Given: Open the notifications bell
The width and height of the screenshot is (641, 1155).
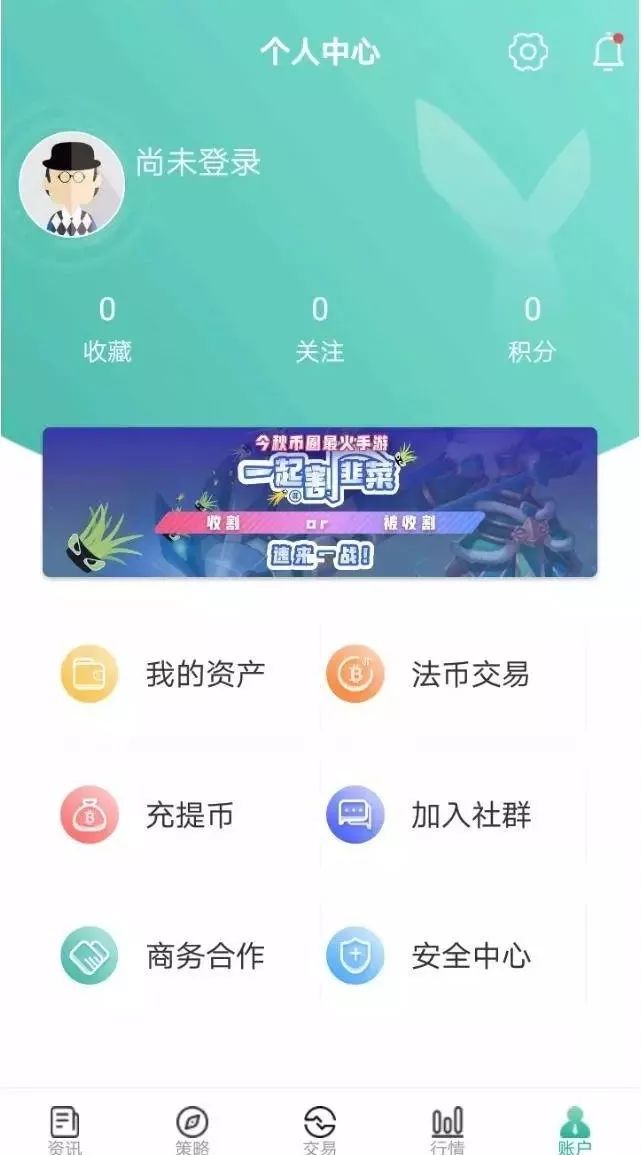Looking at the screenshot, I should 608,52.
